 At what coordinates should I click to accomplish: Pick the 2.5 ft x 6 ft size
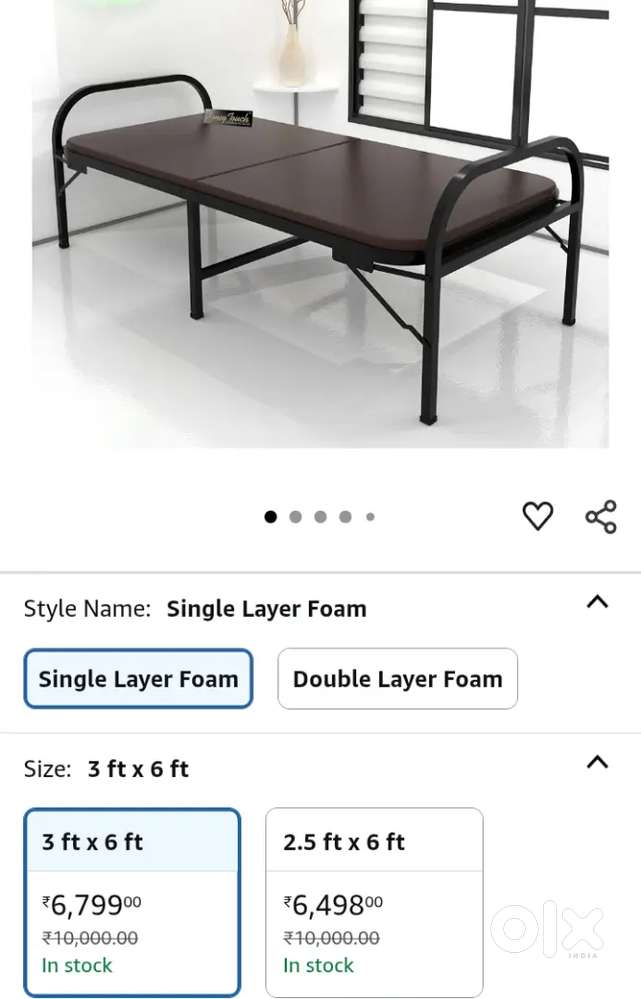(374, 900)
